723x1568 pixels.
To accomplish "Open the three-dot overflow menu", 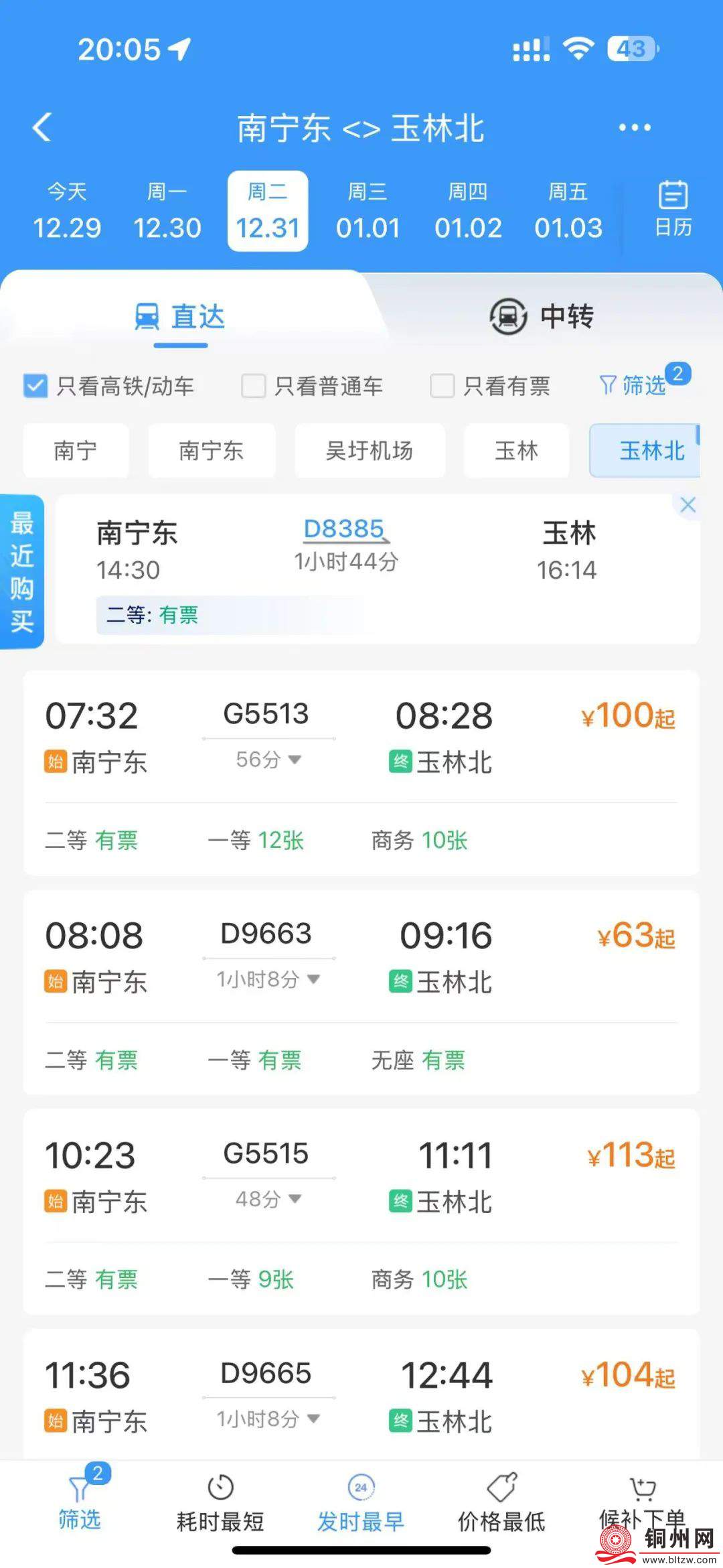I will tap(634, 127).
